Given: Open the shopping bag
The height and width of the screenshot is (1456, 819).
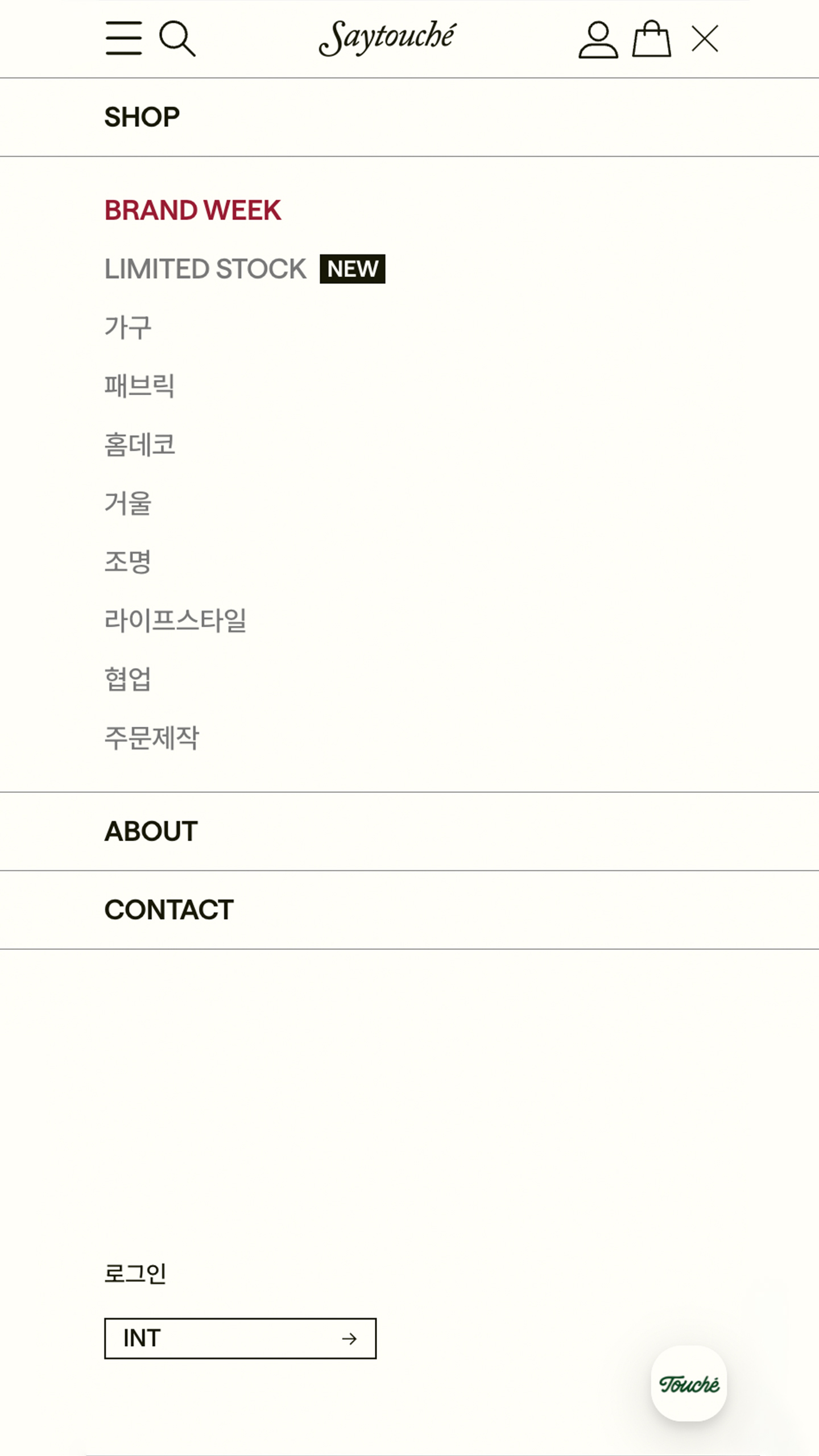Looking at the screenshot, I should 652,38.
